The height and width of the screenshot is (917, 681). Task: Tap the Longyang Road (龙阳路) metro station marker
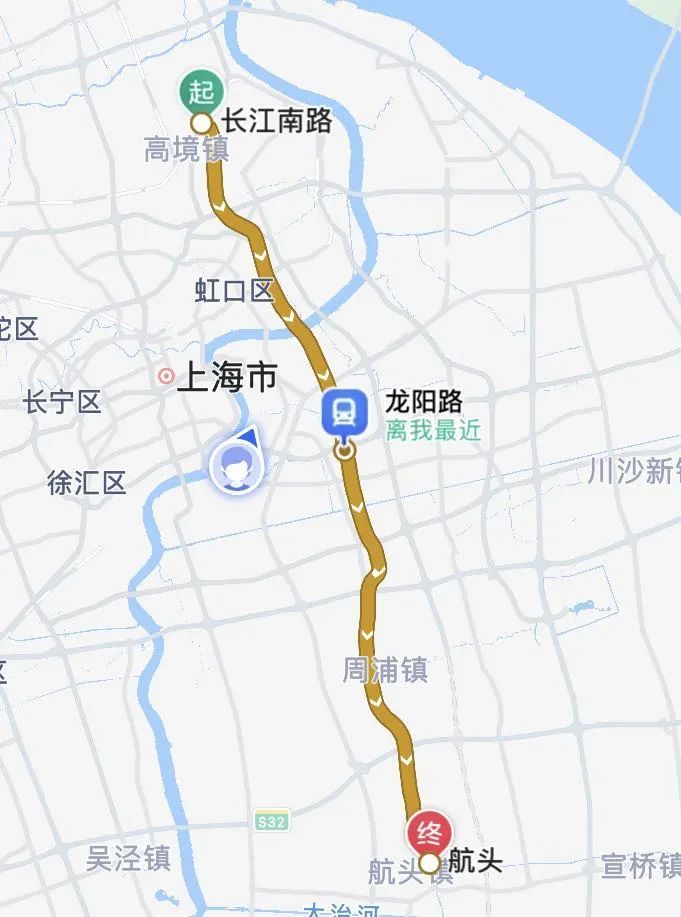pos(345,412)
